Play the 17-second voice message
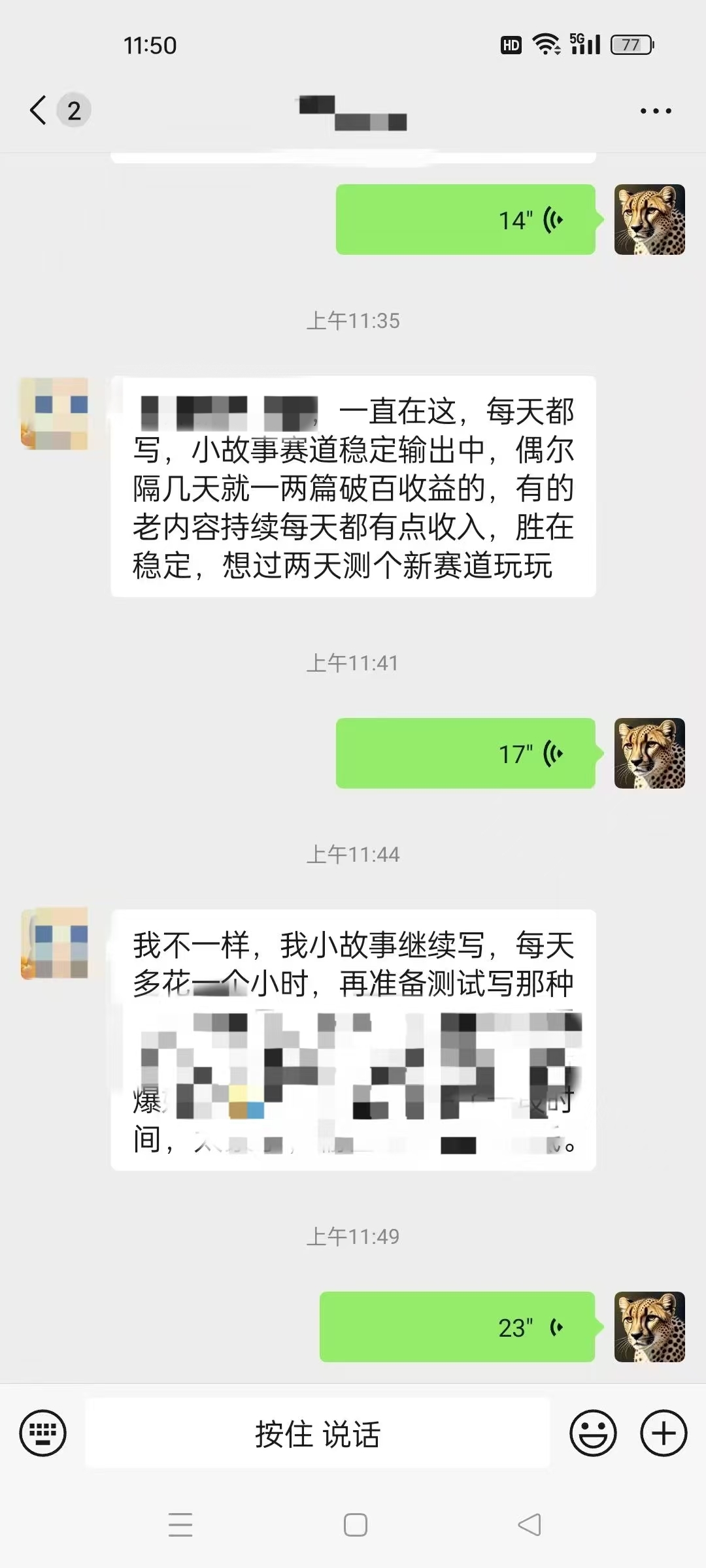706x1568 pixels. (465, 753)
